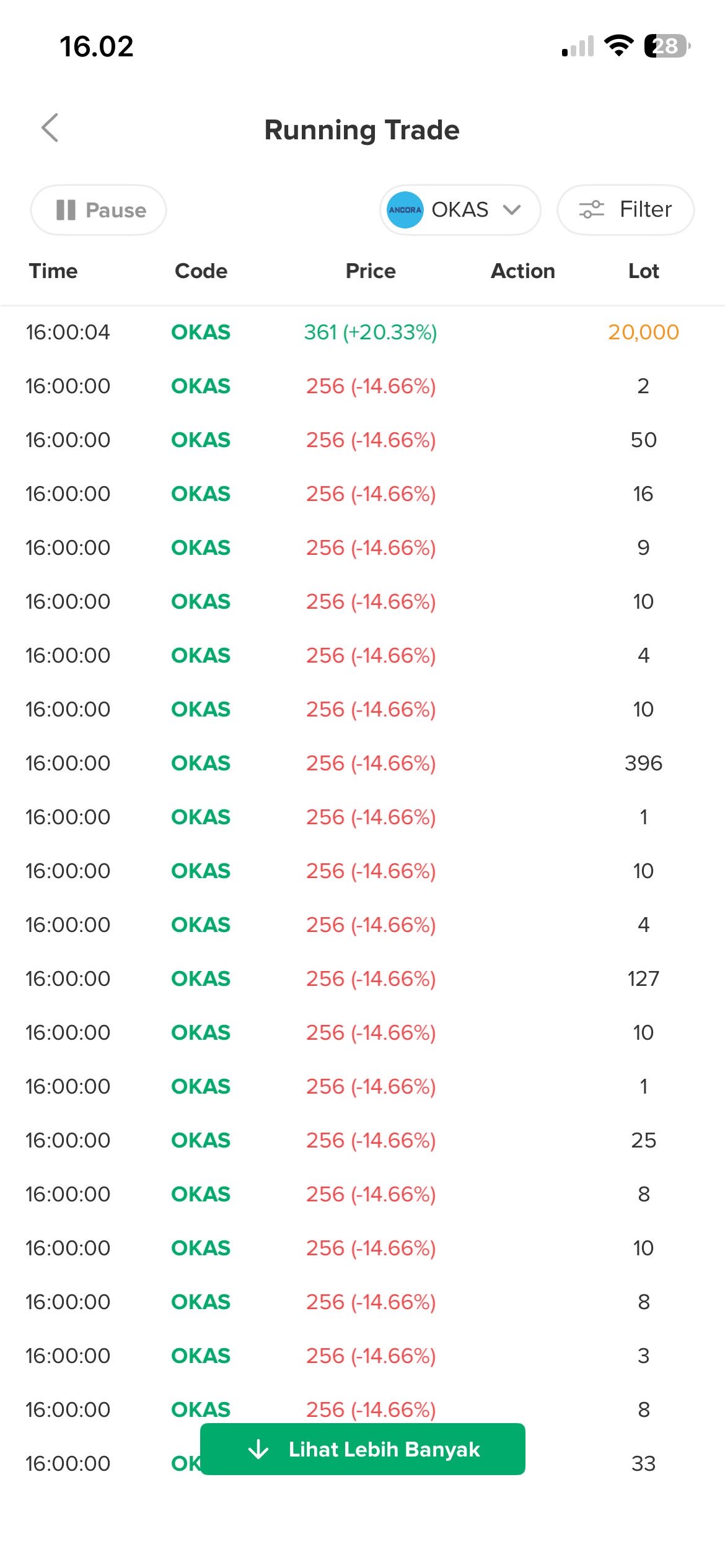Open the Filter options
The height and width of the screenshot is (1568, 725).
tap(625, 210)
